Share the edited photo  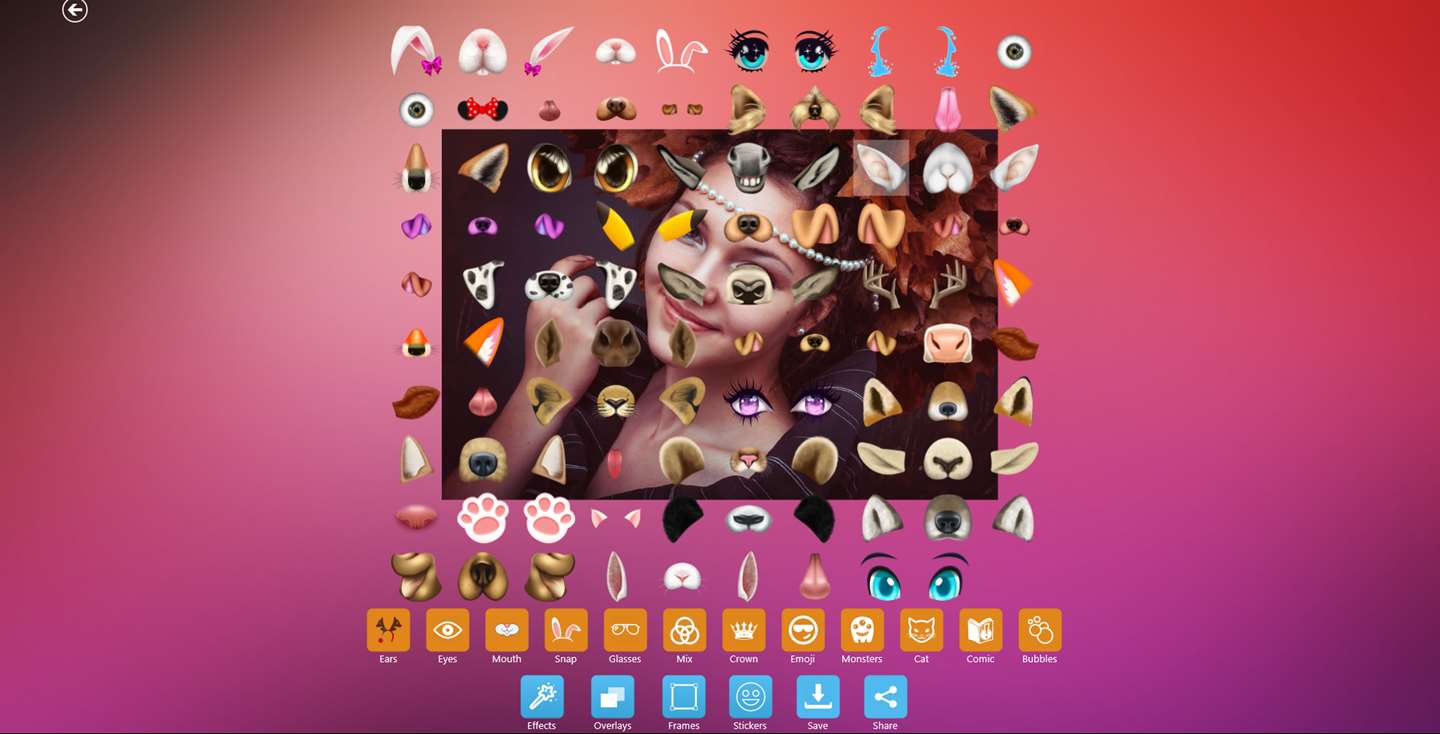point(885,697)
